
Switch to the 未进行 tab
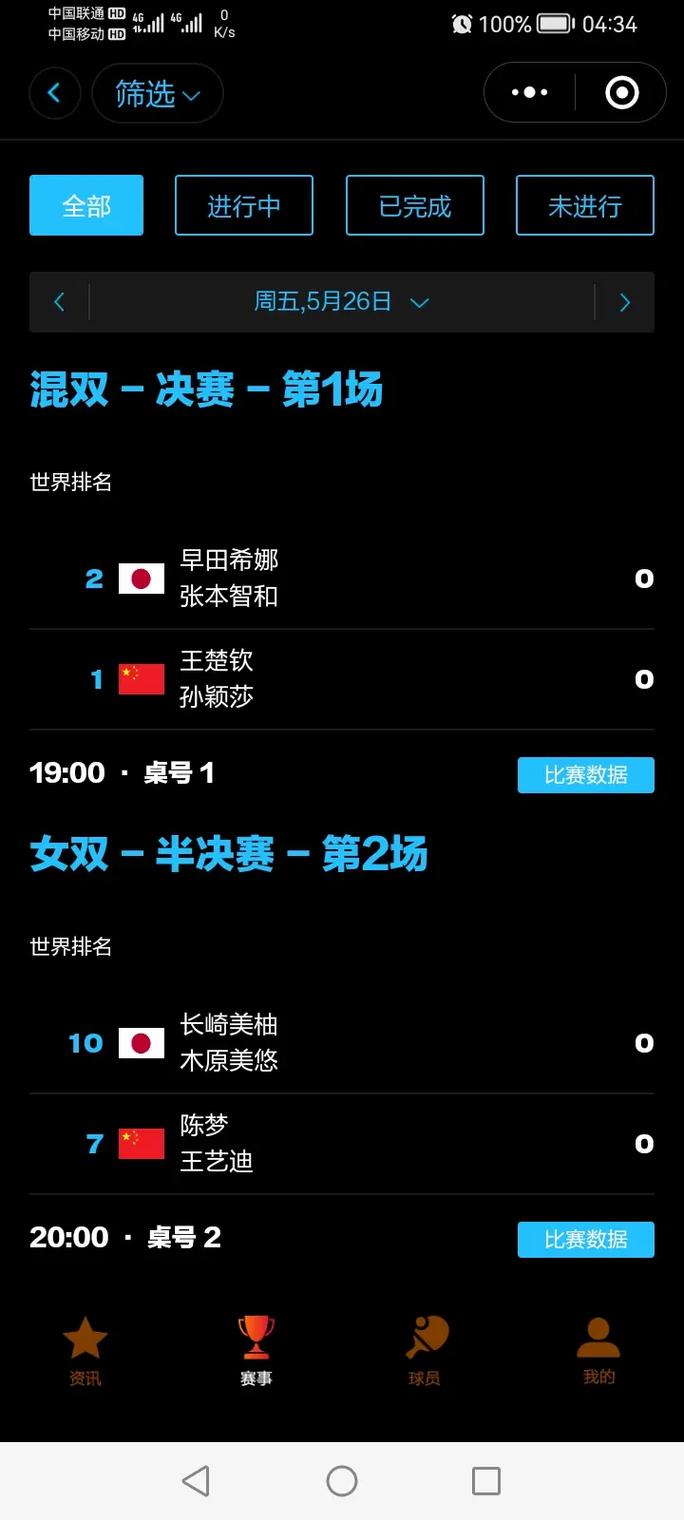(x=585, y=206)
